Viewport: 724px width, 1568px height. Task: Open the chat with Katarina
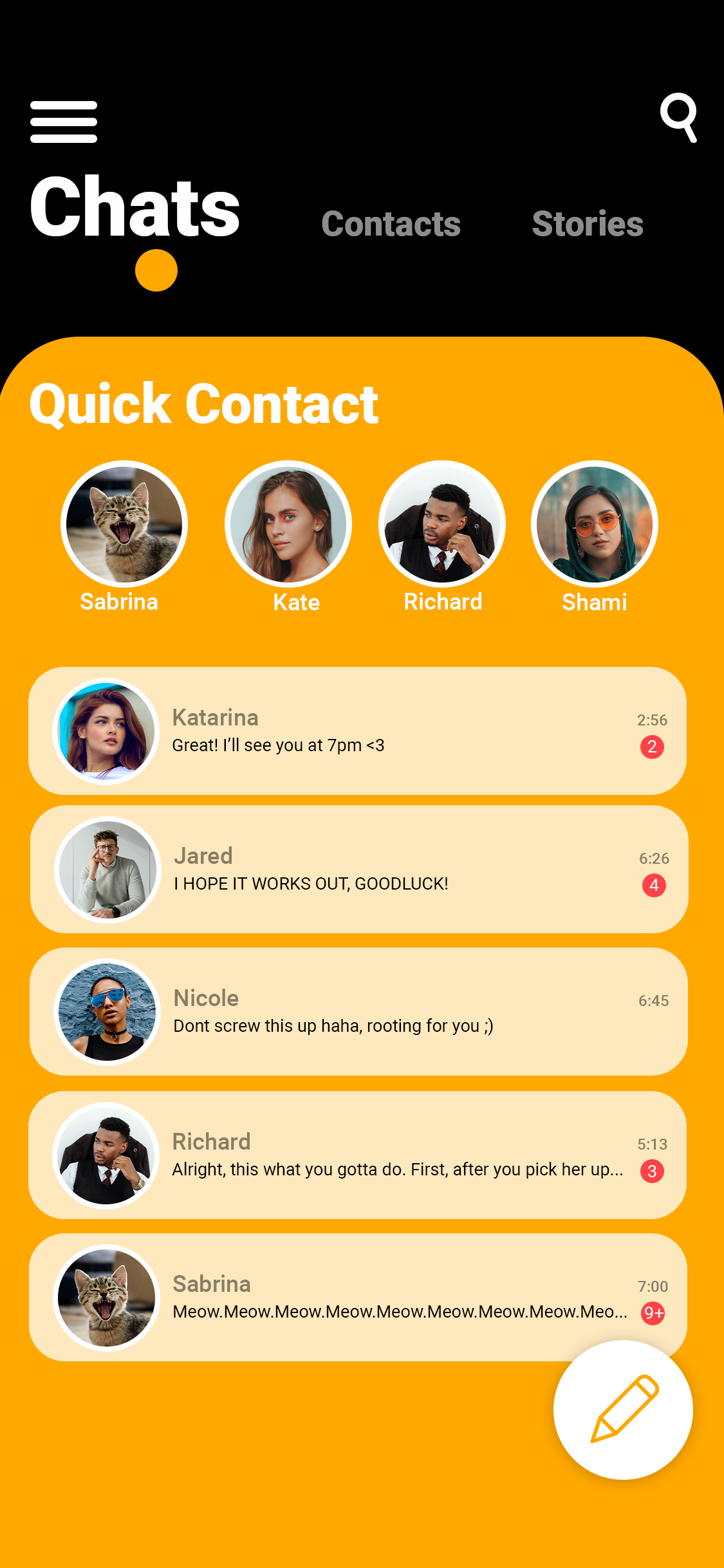click(x=358, y=731)
